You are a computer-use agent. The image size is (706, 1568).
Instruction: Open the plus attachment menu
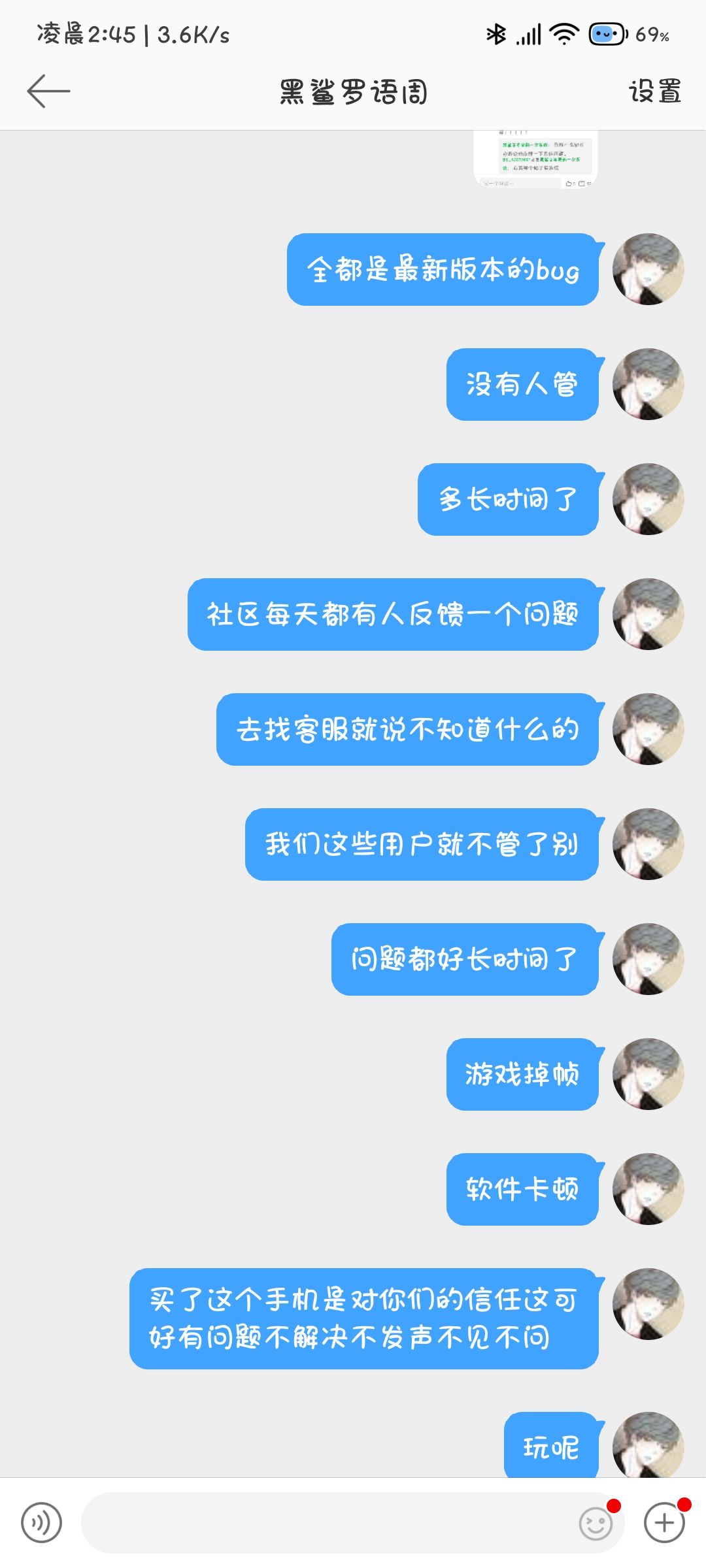(664, 1523)
